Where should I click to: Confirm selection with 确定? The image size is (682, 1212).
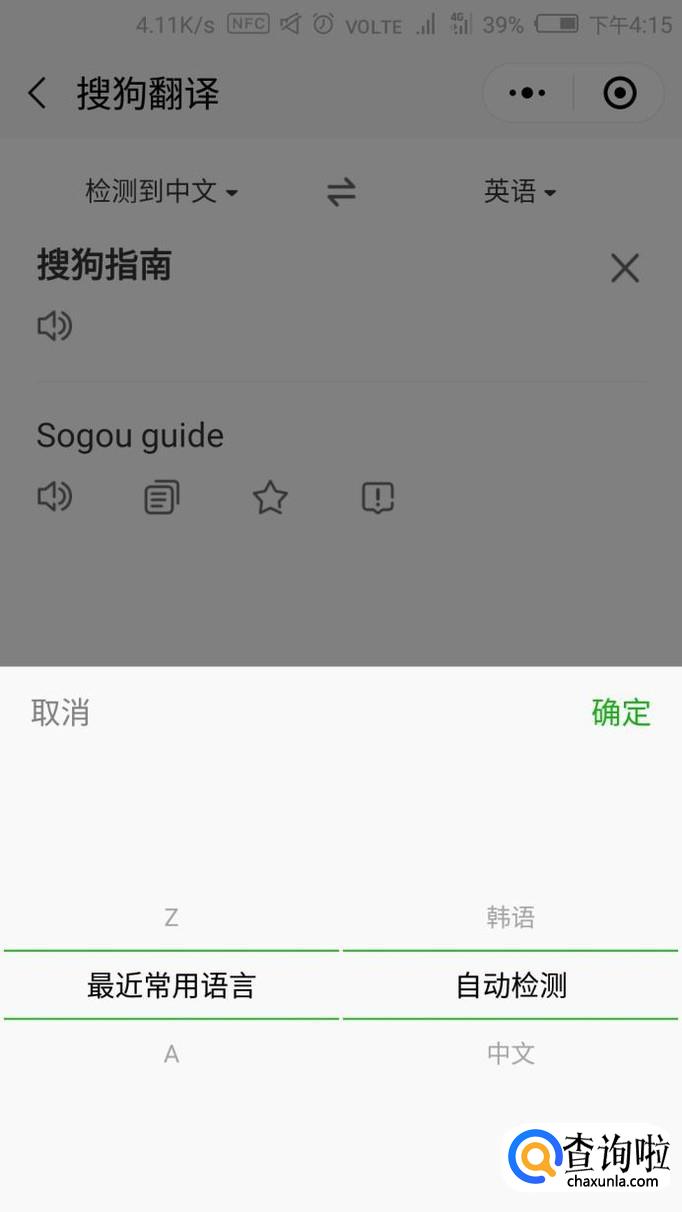click(x=621, y=713)
